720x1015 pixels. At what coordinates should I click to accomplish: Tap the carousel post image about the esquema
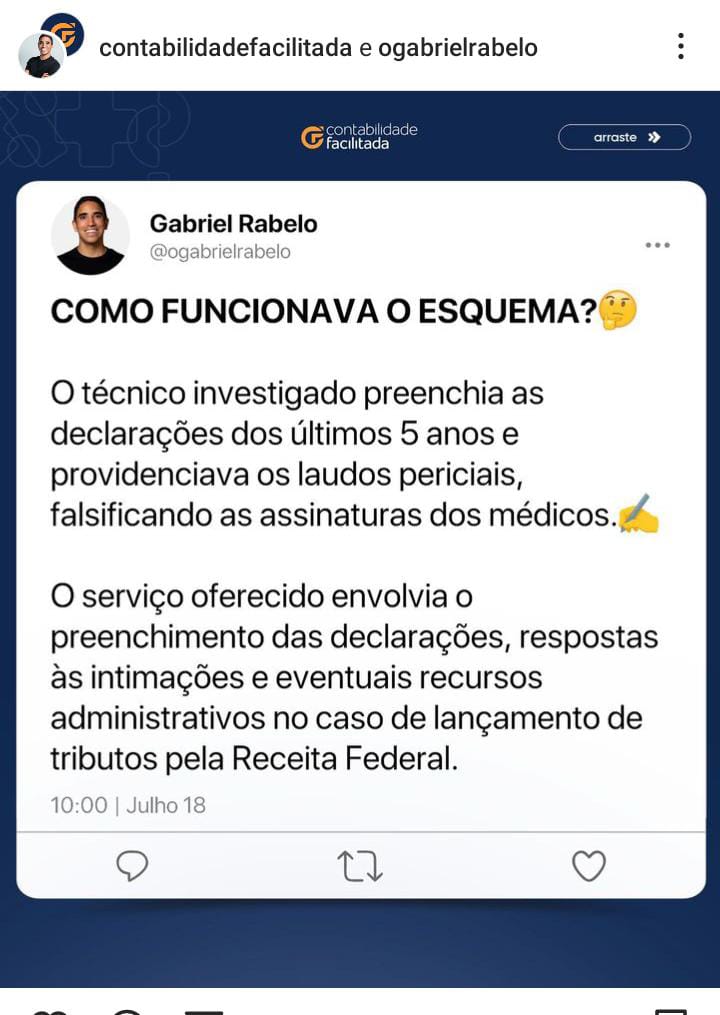(360, 539)
